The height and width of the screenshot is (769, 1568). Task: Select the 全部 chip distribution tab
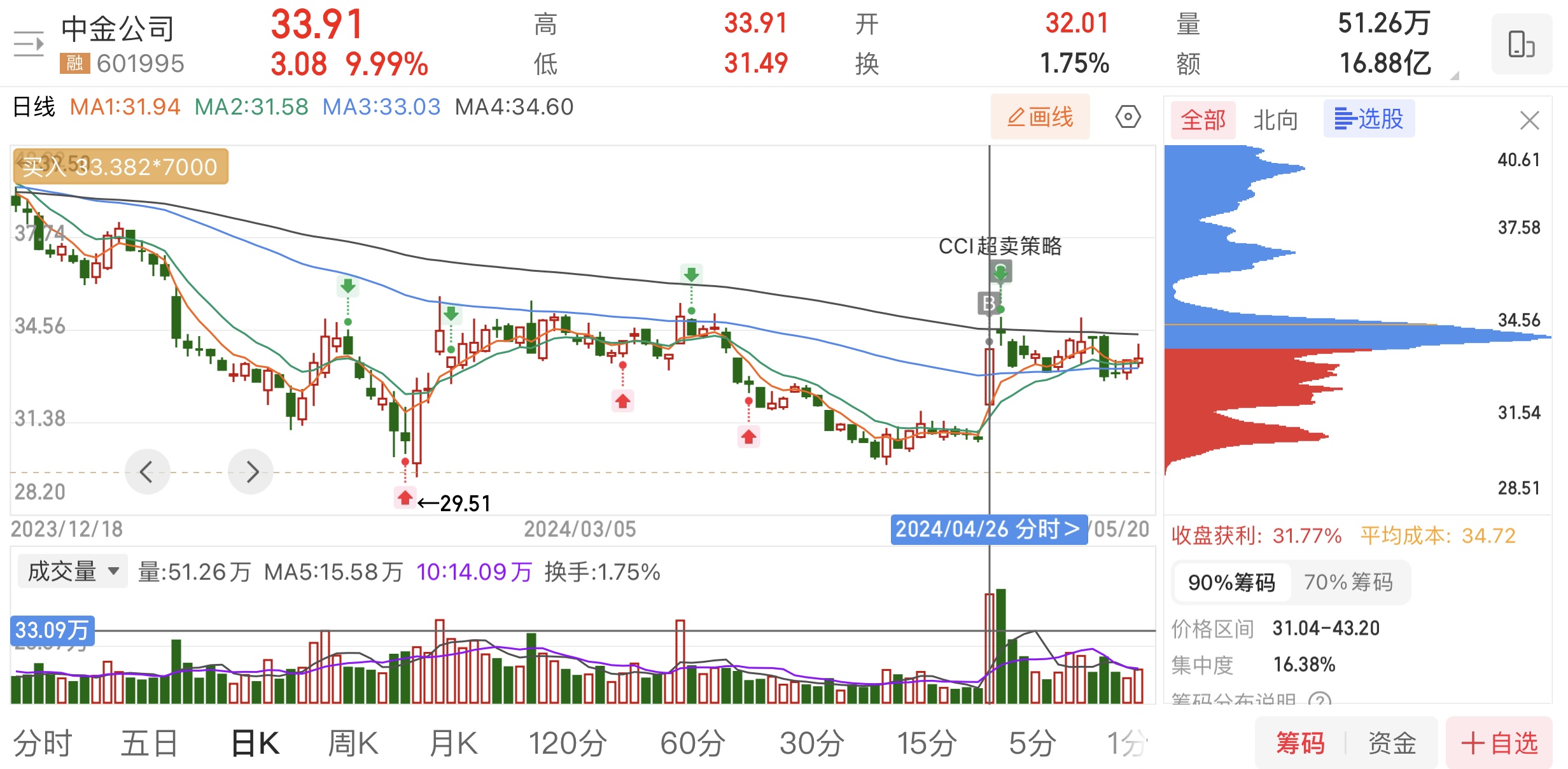(1203, 120)
